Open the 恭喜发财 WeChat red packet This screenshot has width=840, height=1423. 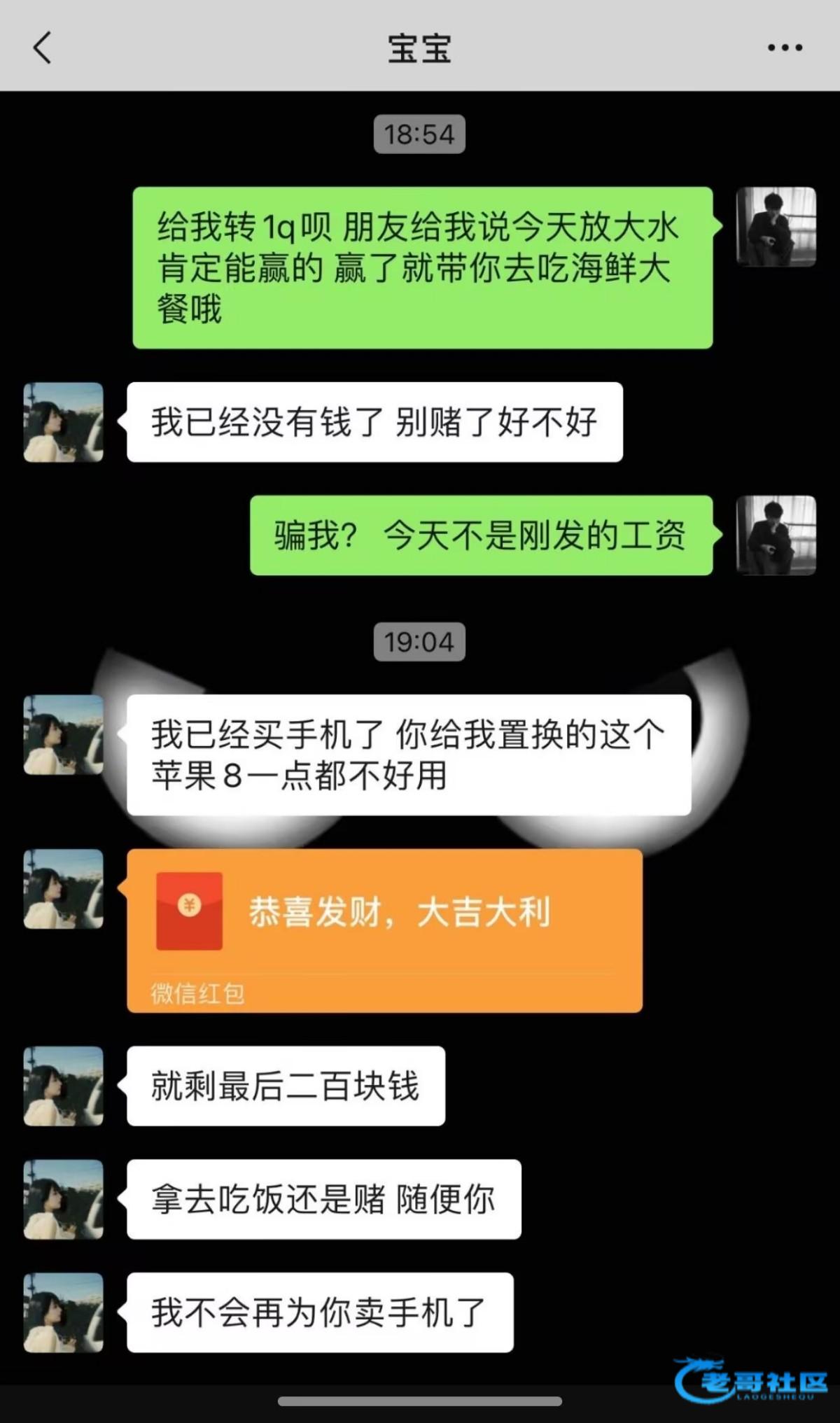[384, 930]
